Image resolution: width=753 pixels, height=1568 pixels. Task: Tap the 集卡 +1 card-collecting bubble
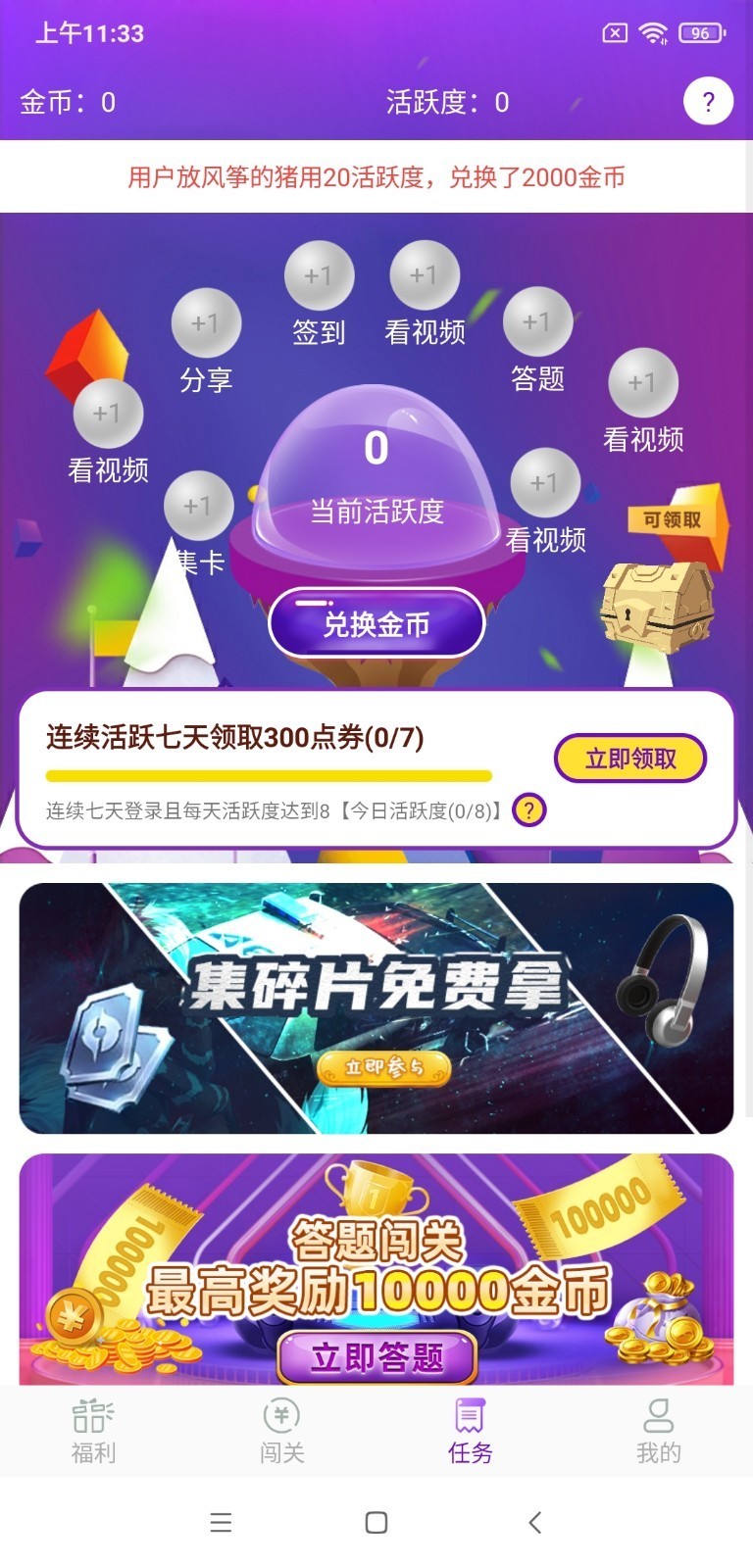(199, 508)
